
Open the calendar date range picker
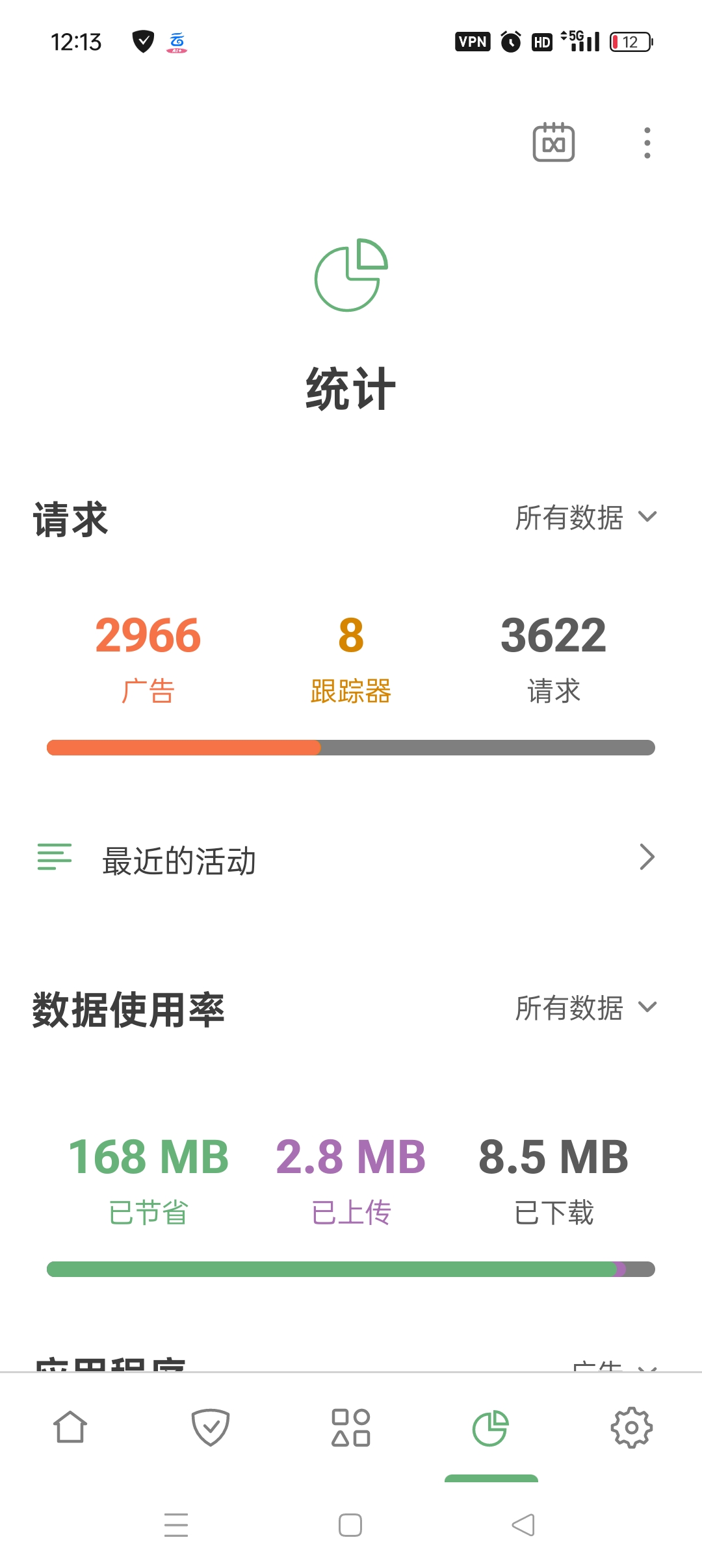point(554,143)
